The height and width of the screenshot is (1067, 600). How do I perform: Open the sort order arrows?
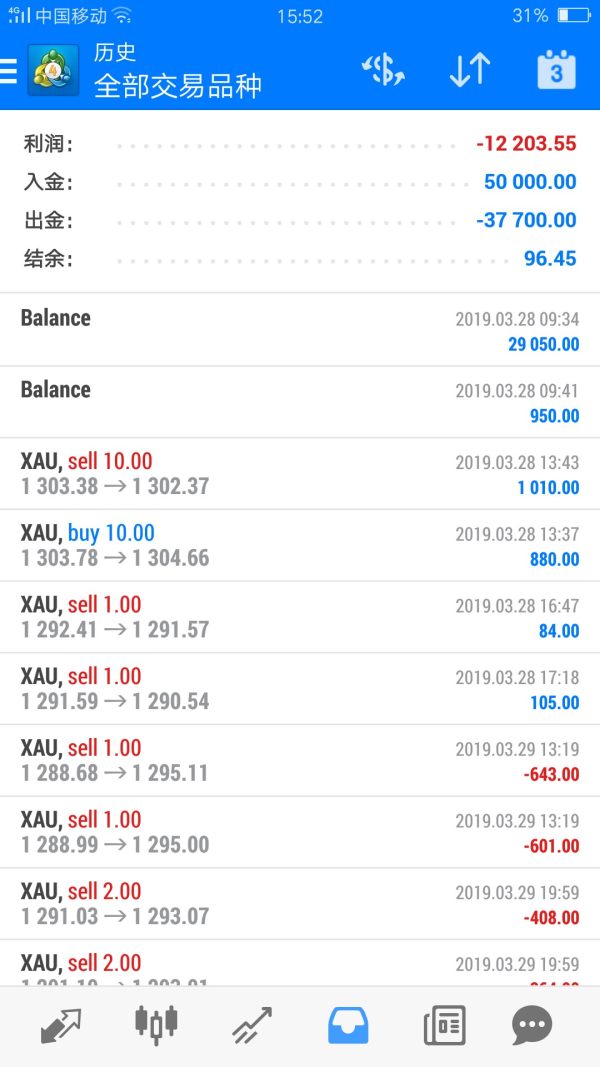(470, 70)
